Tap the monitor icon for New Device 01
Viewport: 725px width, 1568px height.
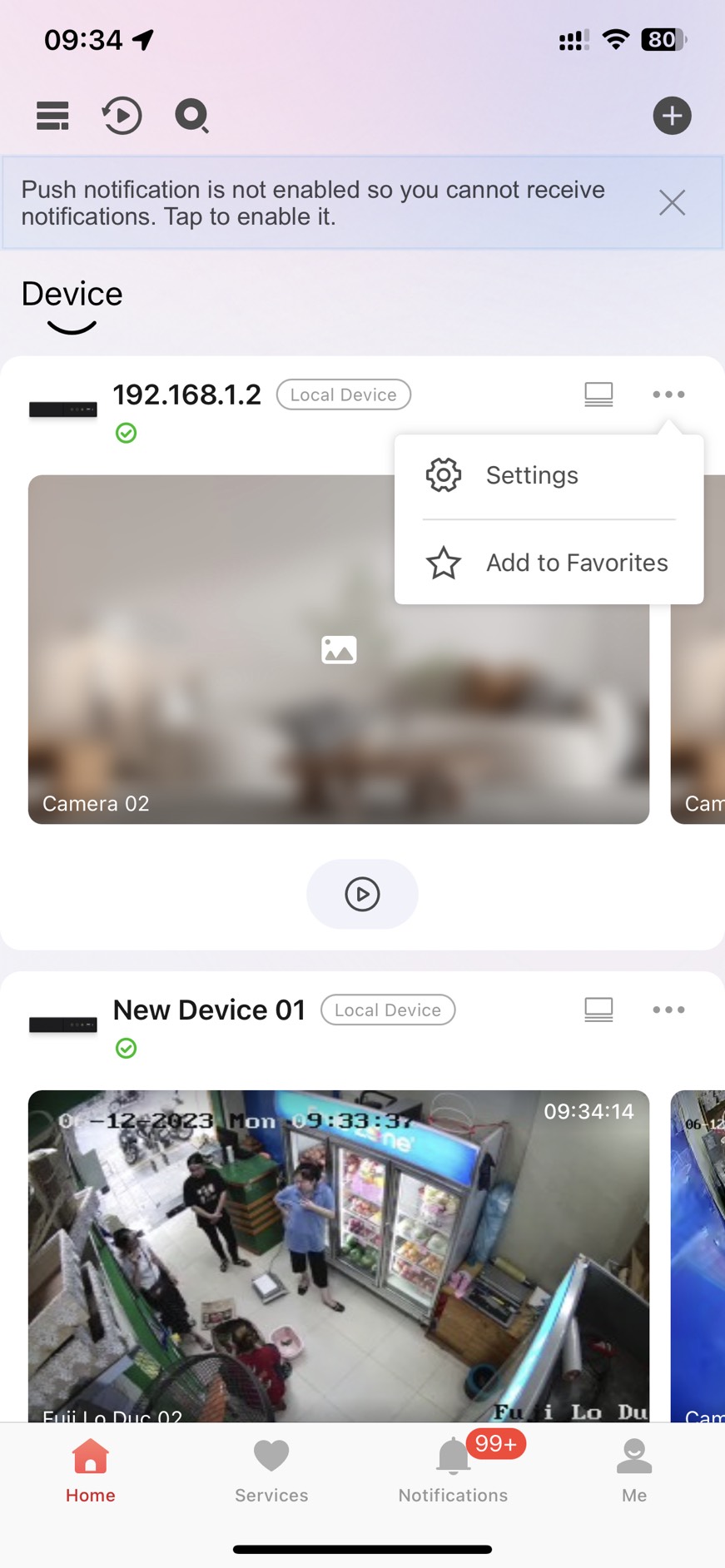tap(598, 1010)
